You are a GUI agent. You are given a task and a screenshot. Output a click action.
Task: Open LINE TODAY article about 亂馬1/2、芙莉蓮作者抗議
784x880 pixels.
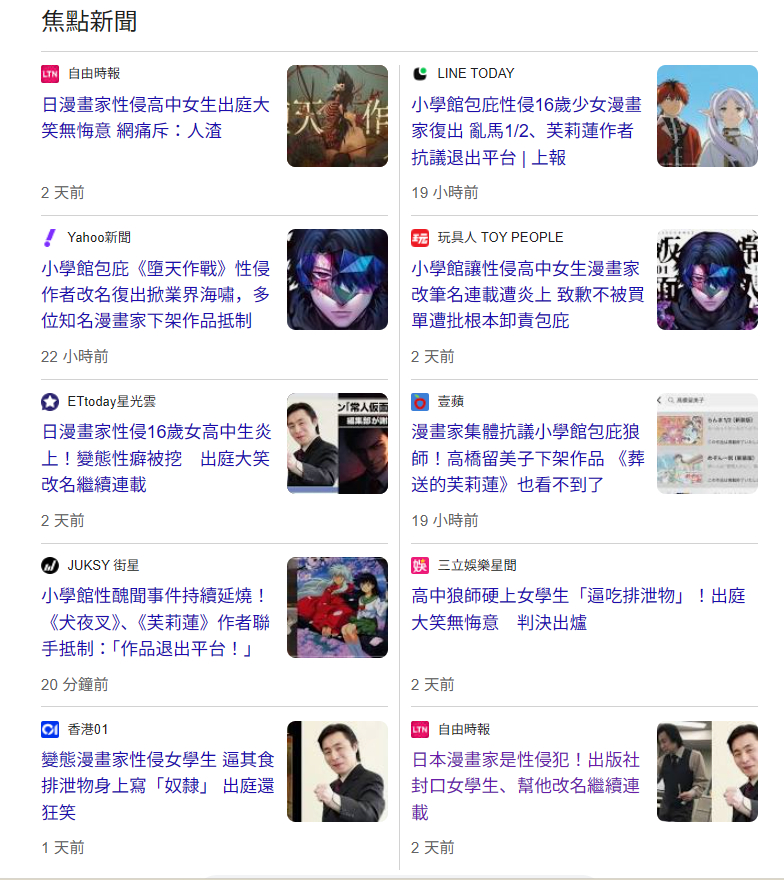pyautogui.click(x=527, y=130)
